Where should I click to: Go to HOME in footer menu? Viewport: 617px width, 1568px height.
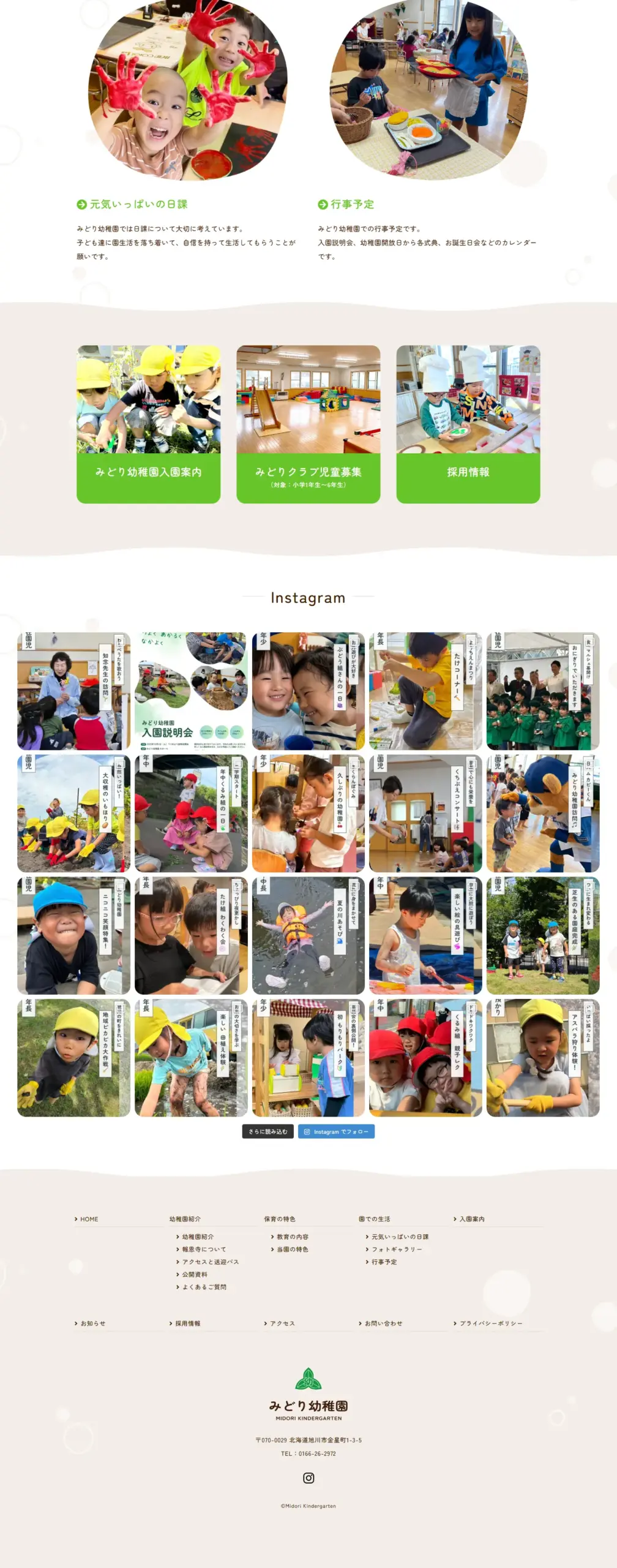point(89,1219)
